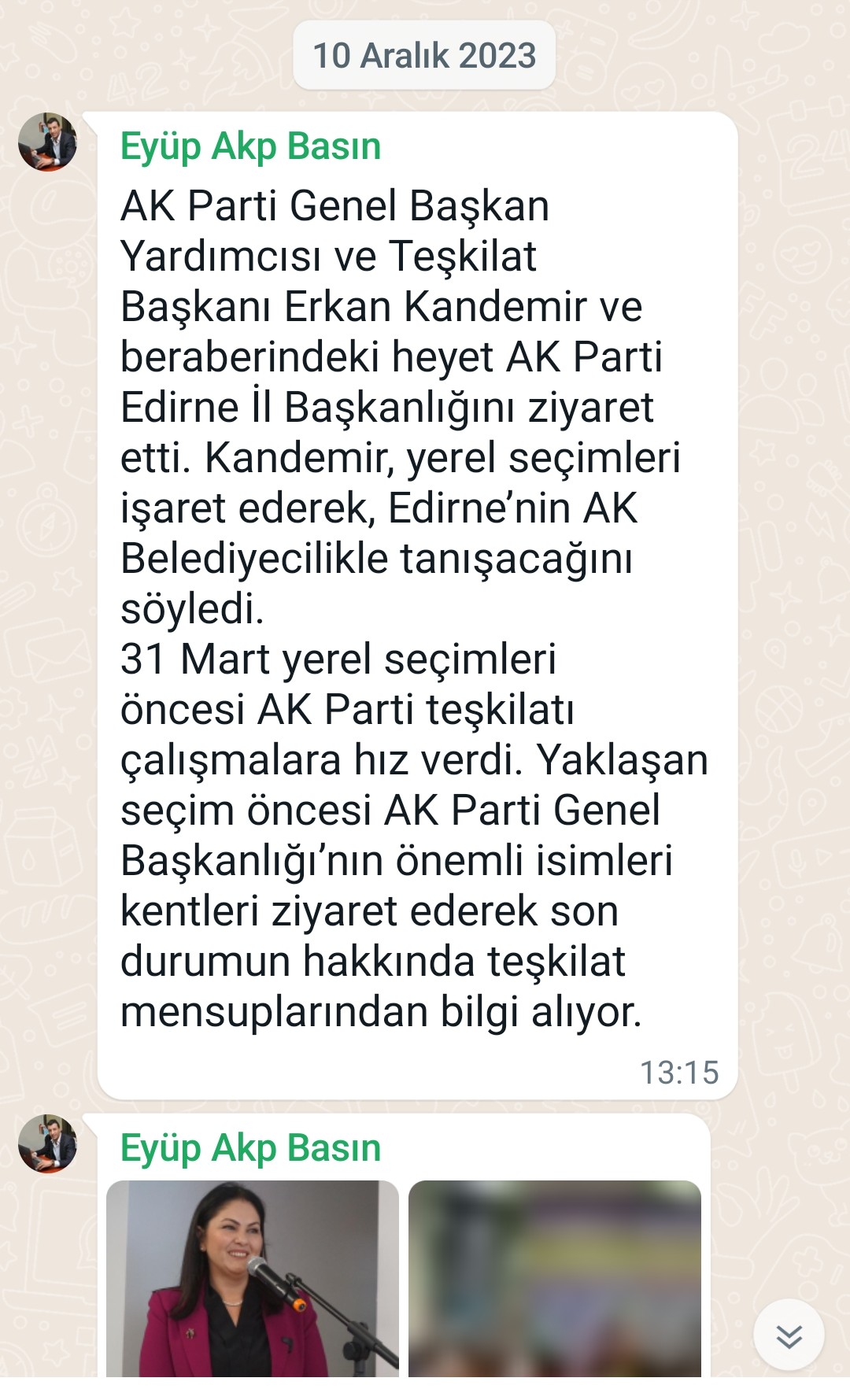This screenshot has width=850, height=1400.
Task: Tap Eyüp Akp Basın's name above the 13:15 message
Action: [x=250, y=146]
